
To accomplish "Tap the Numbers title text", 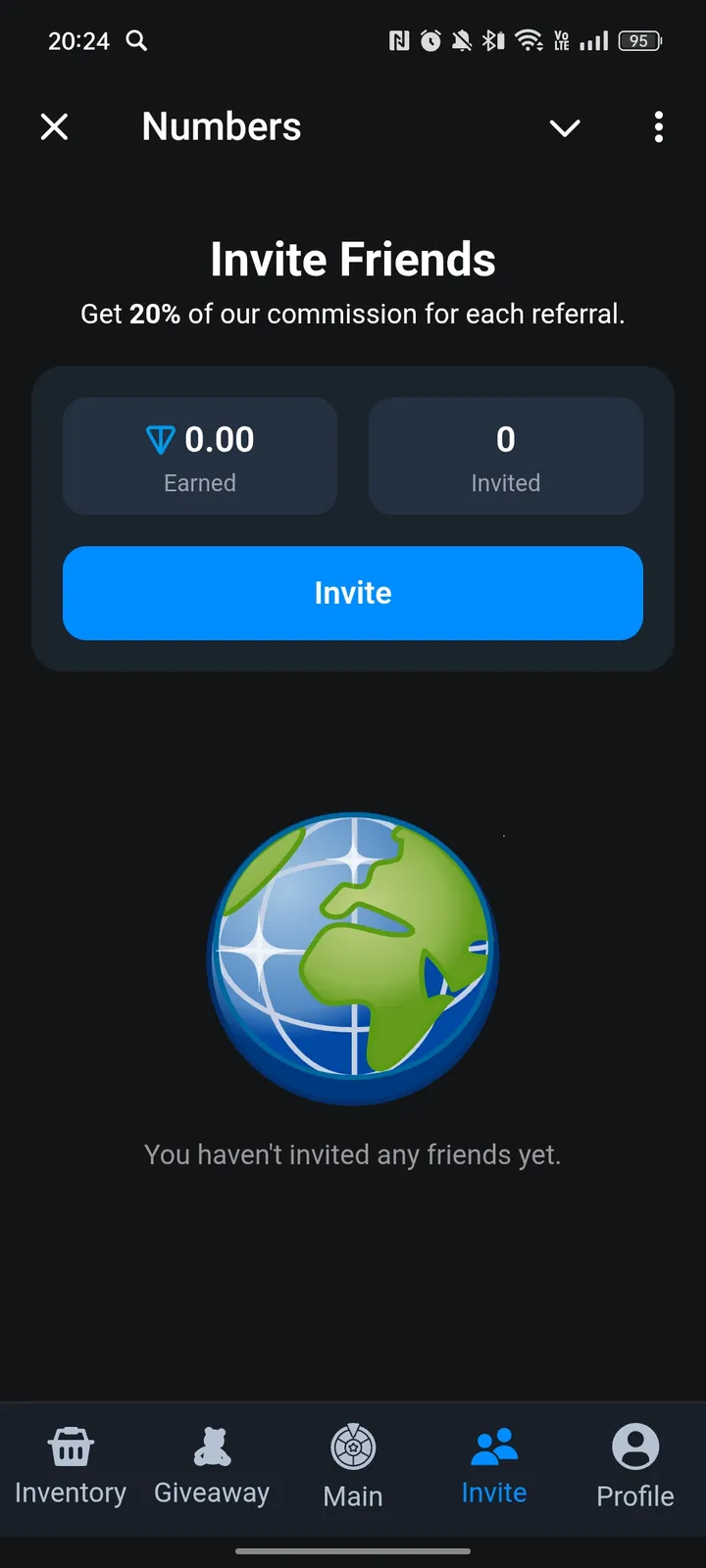I will pyautogui.click(x=221, y=126).
